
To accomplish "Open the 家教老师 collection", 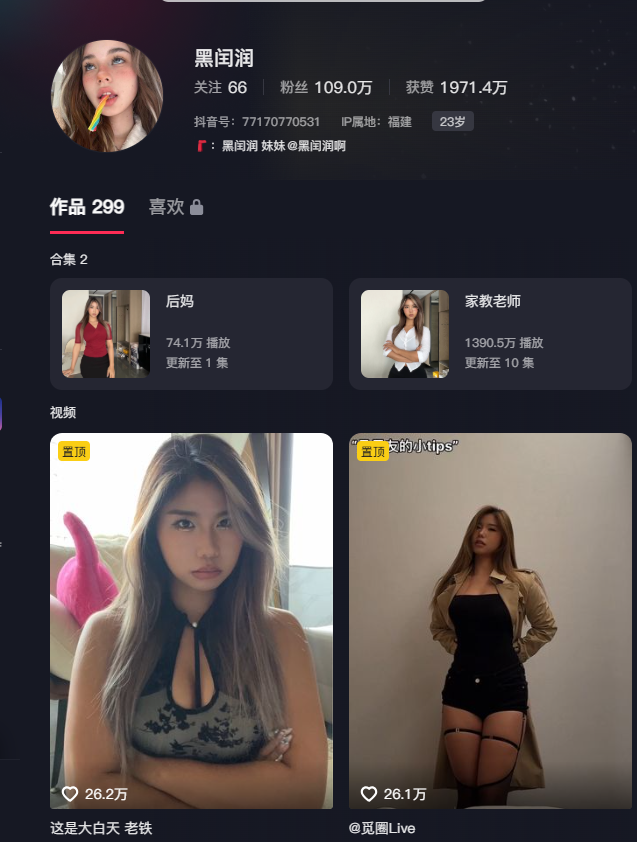I will 490,333.
